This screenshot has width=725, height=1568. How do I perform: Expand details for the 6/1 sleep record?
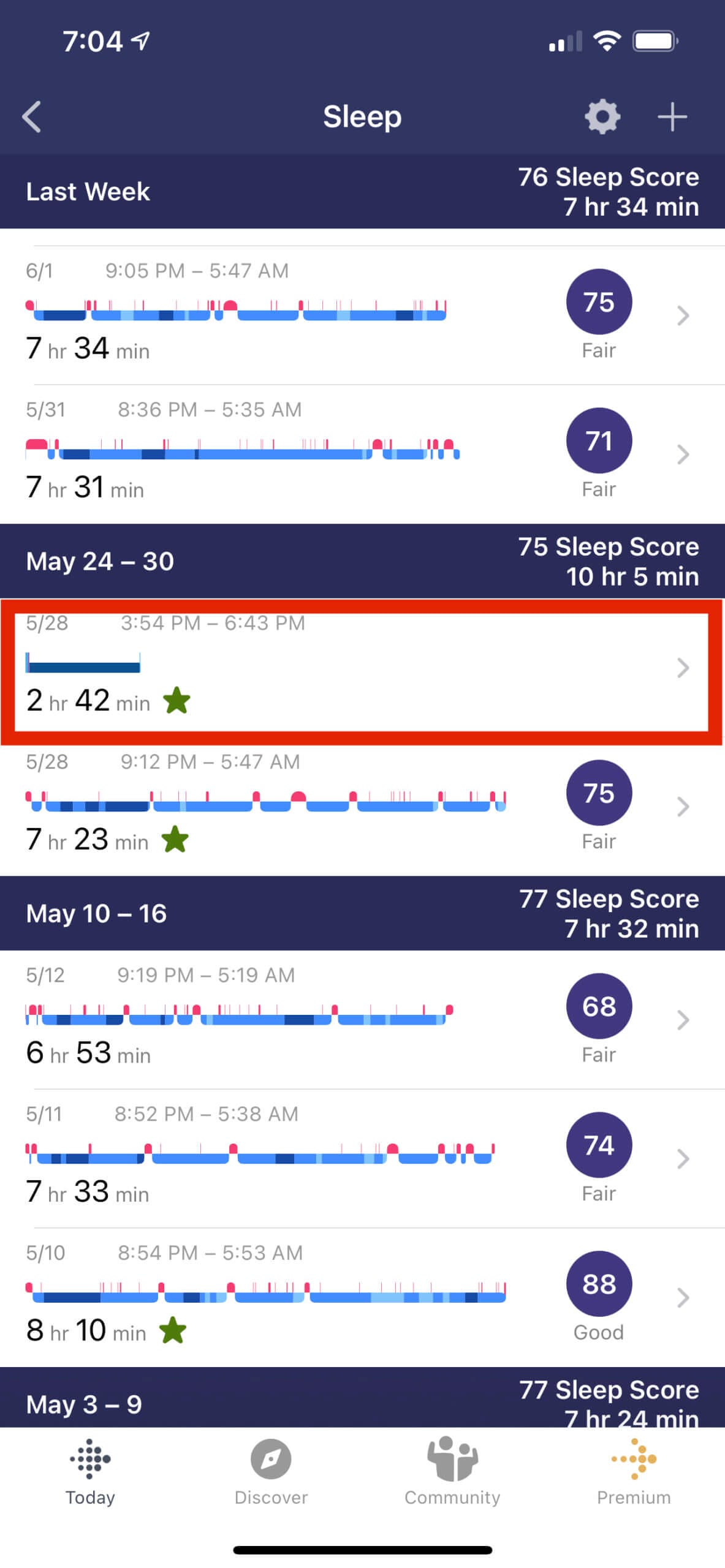click(683, 316)
